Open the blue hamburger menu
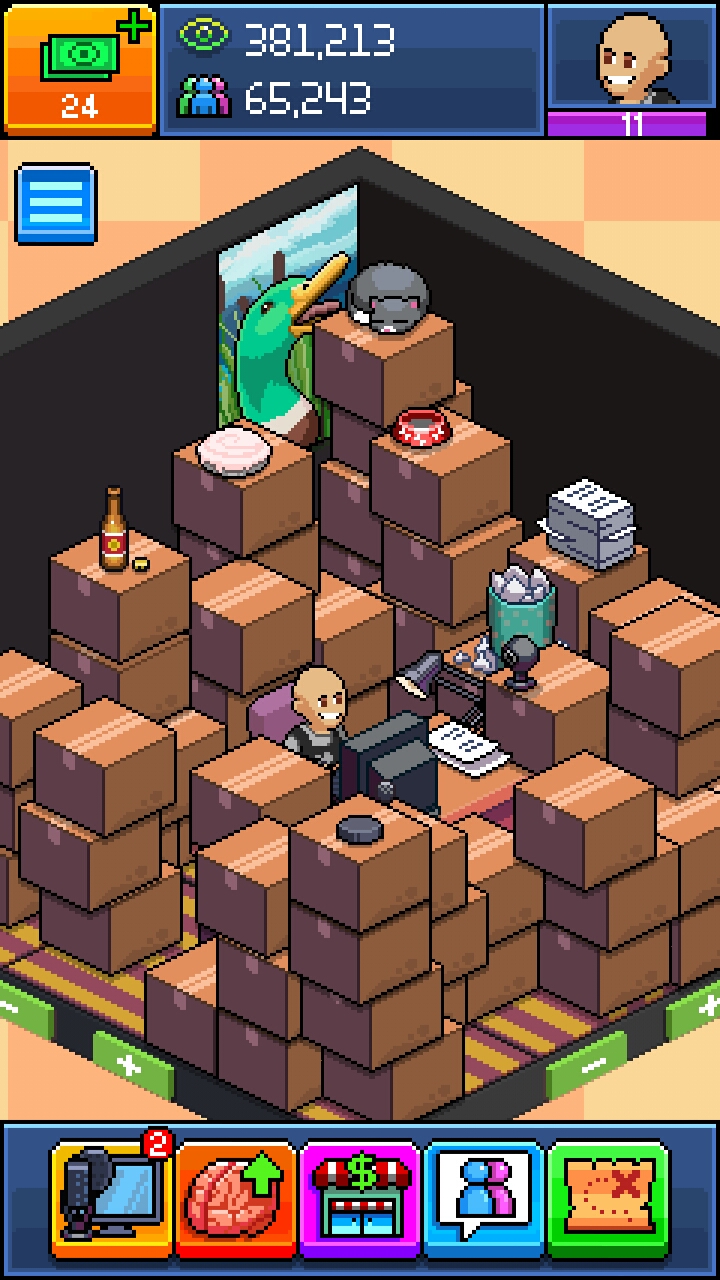720x1280 pixels. [56, 204]
